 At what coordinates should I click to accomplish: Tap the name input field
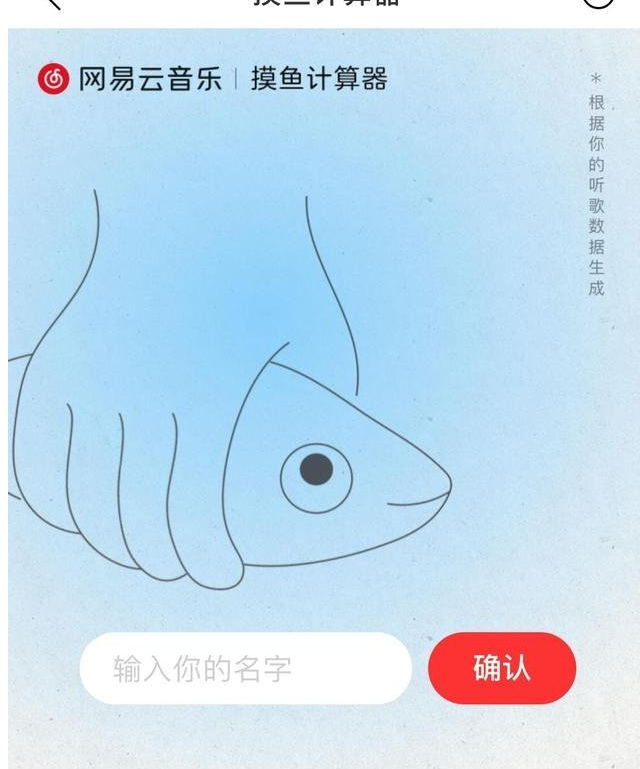245,668
